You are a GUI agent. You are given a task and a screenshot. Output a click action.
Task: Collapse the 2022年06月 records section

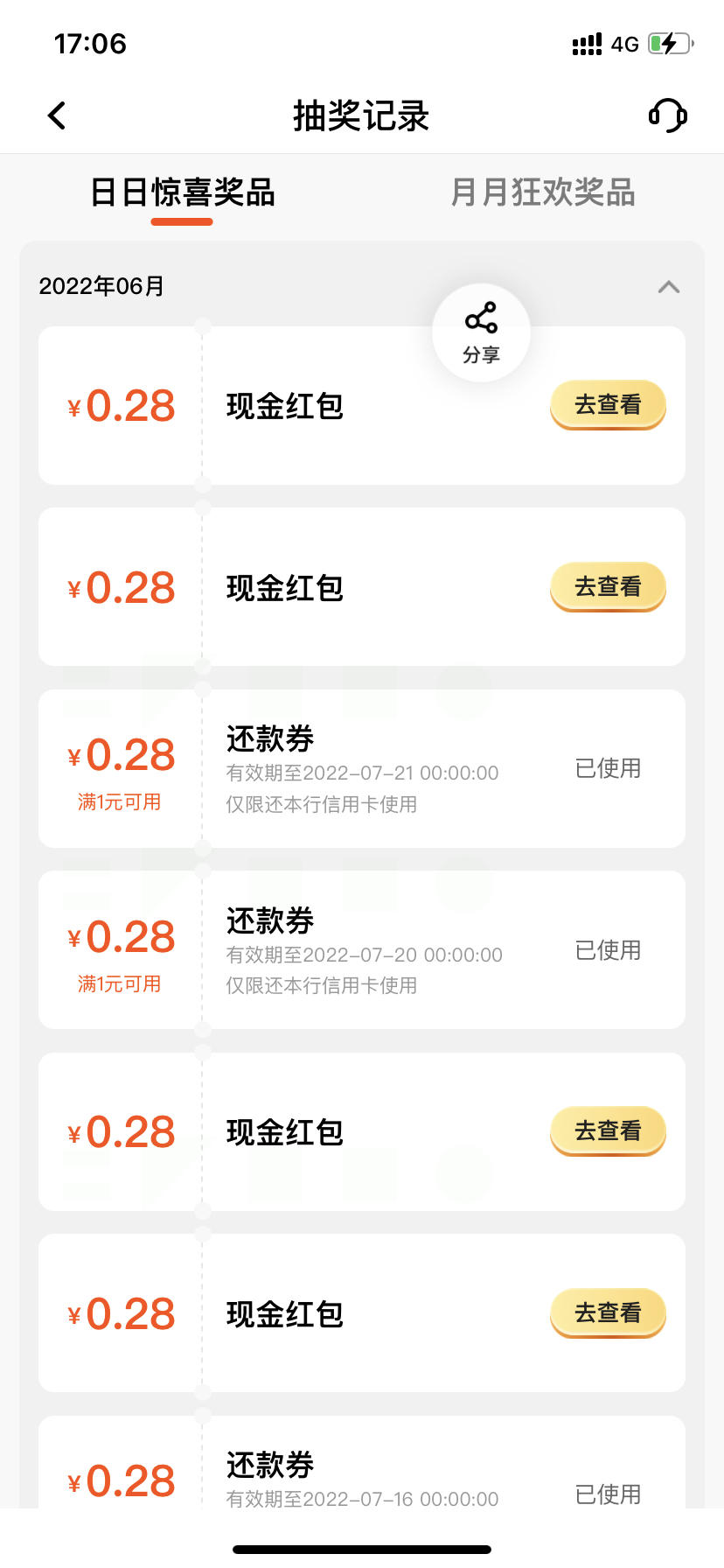click(669, 287)
